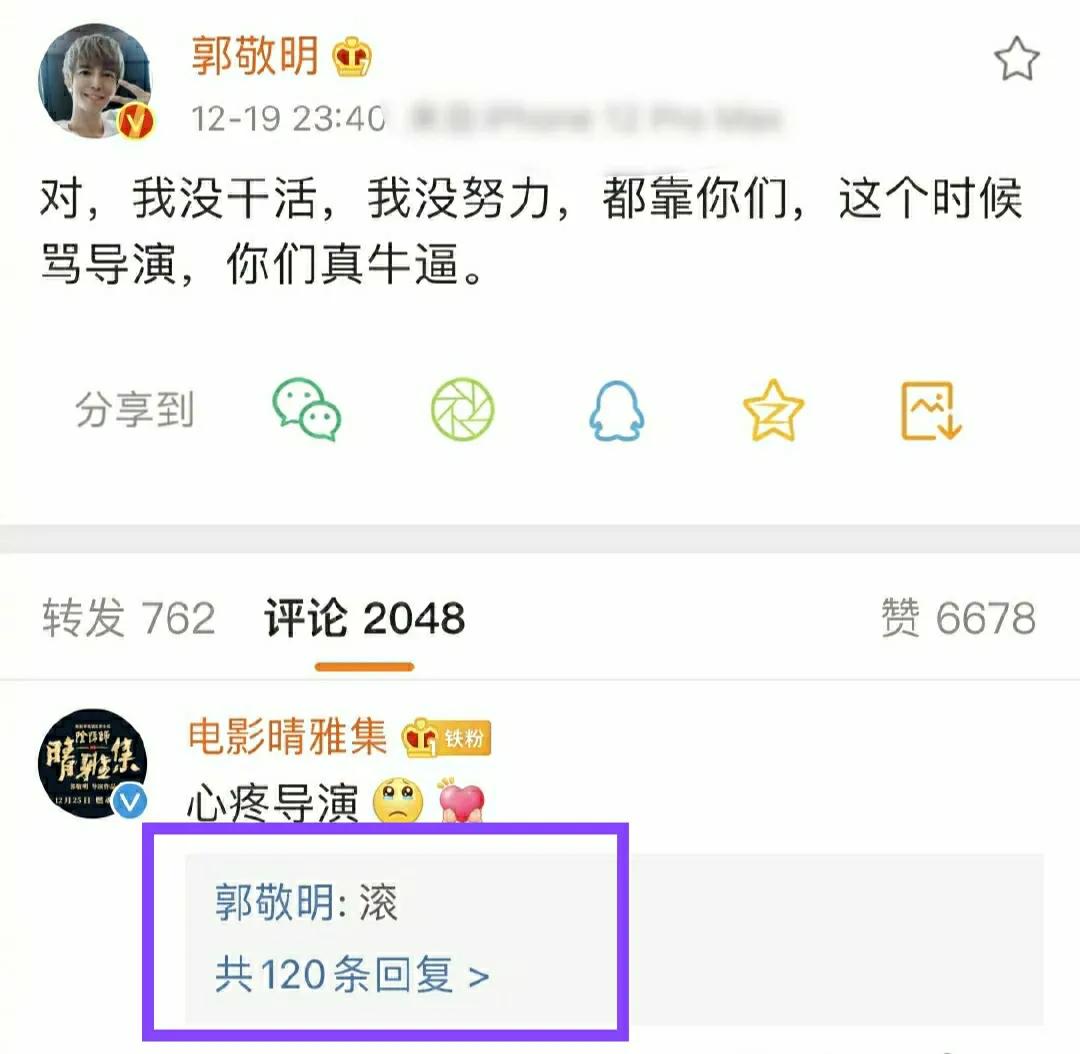Share the post to QQ

point(616,411)
